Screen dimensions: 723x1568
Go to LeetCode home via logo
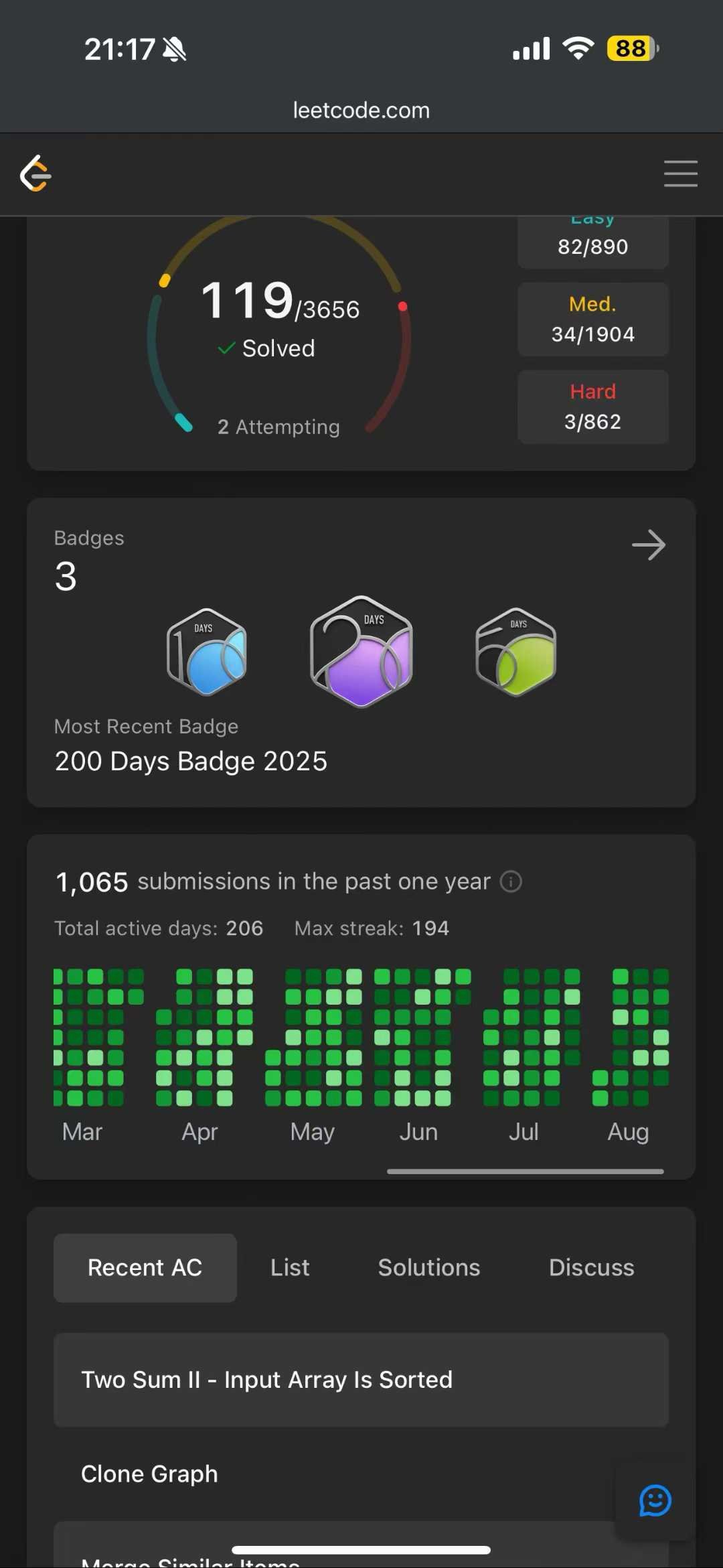pos(36,173)
